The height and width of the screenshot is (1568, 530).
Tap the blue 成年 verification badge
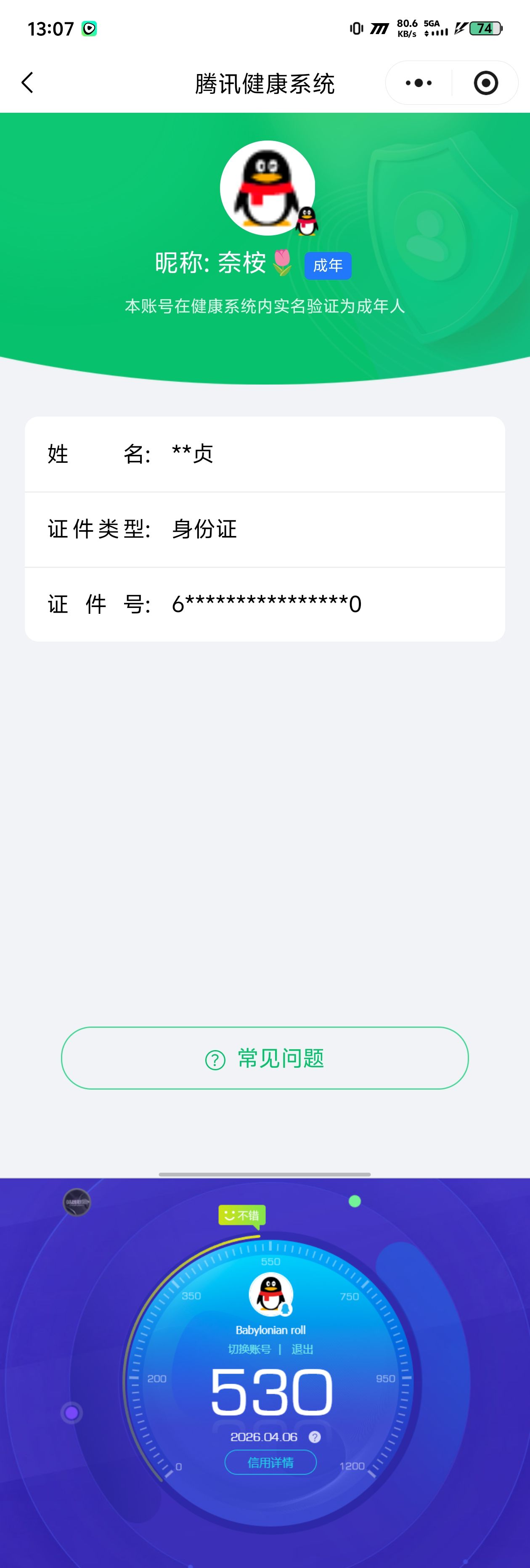pos(328,265)
